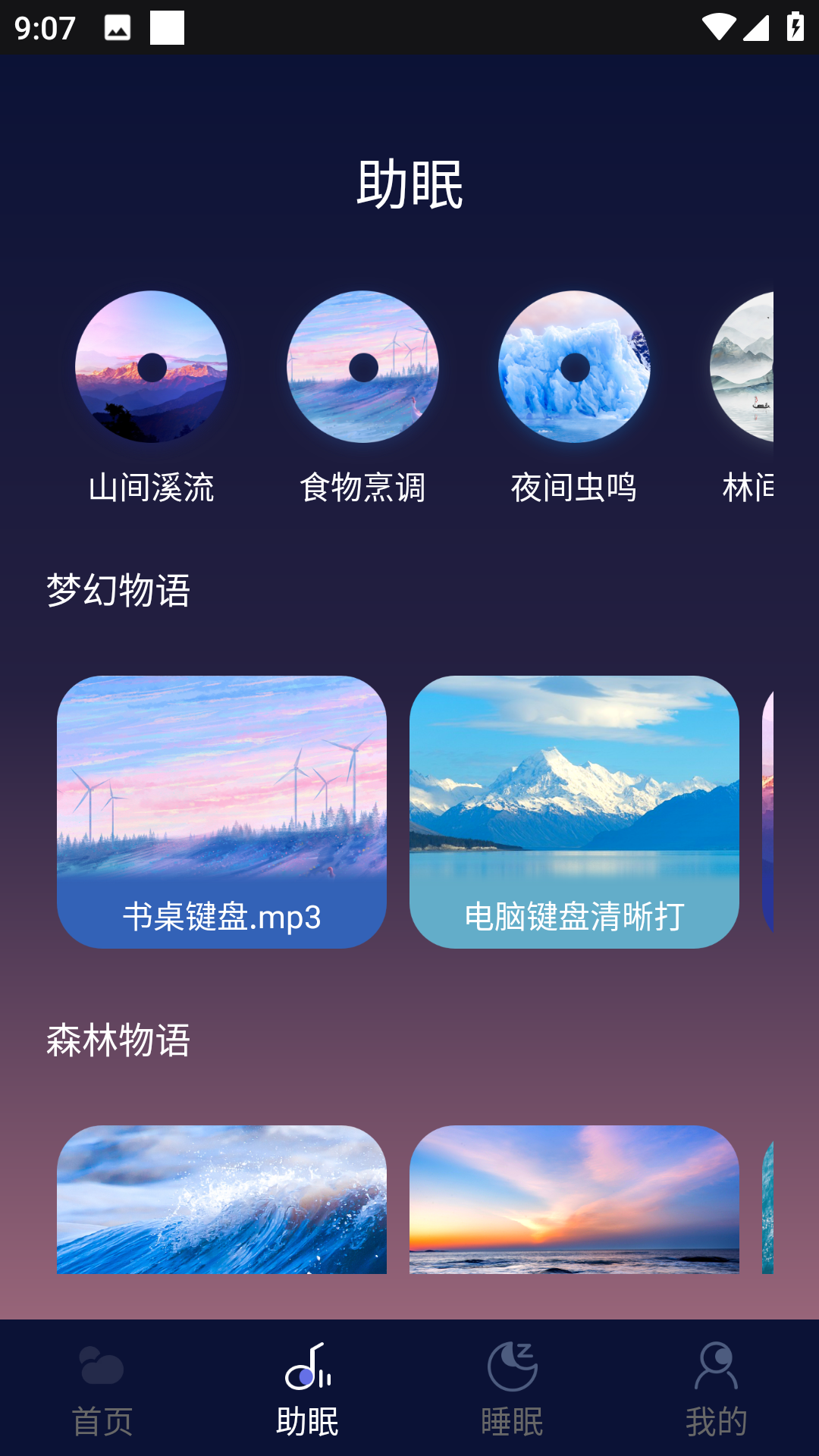Open the 书桌键盘.mp3 card

point(221,811)
